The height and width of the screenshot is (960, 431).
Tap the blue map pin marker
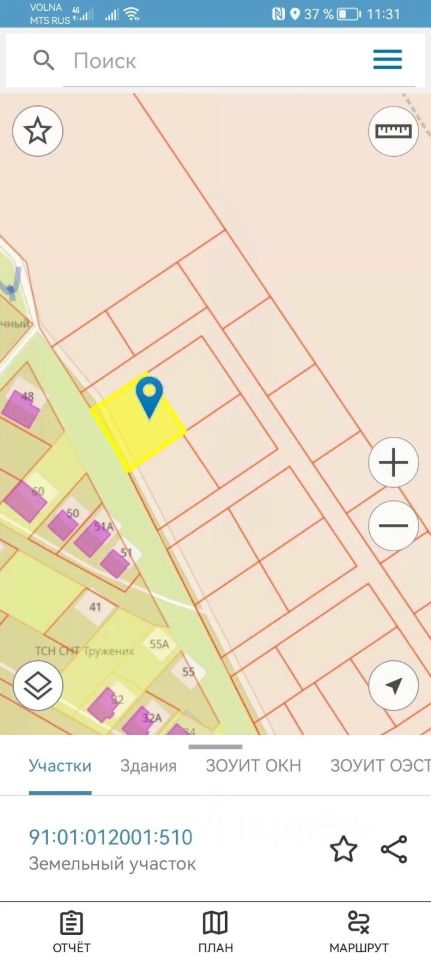pos(149,398)
